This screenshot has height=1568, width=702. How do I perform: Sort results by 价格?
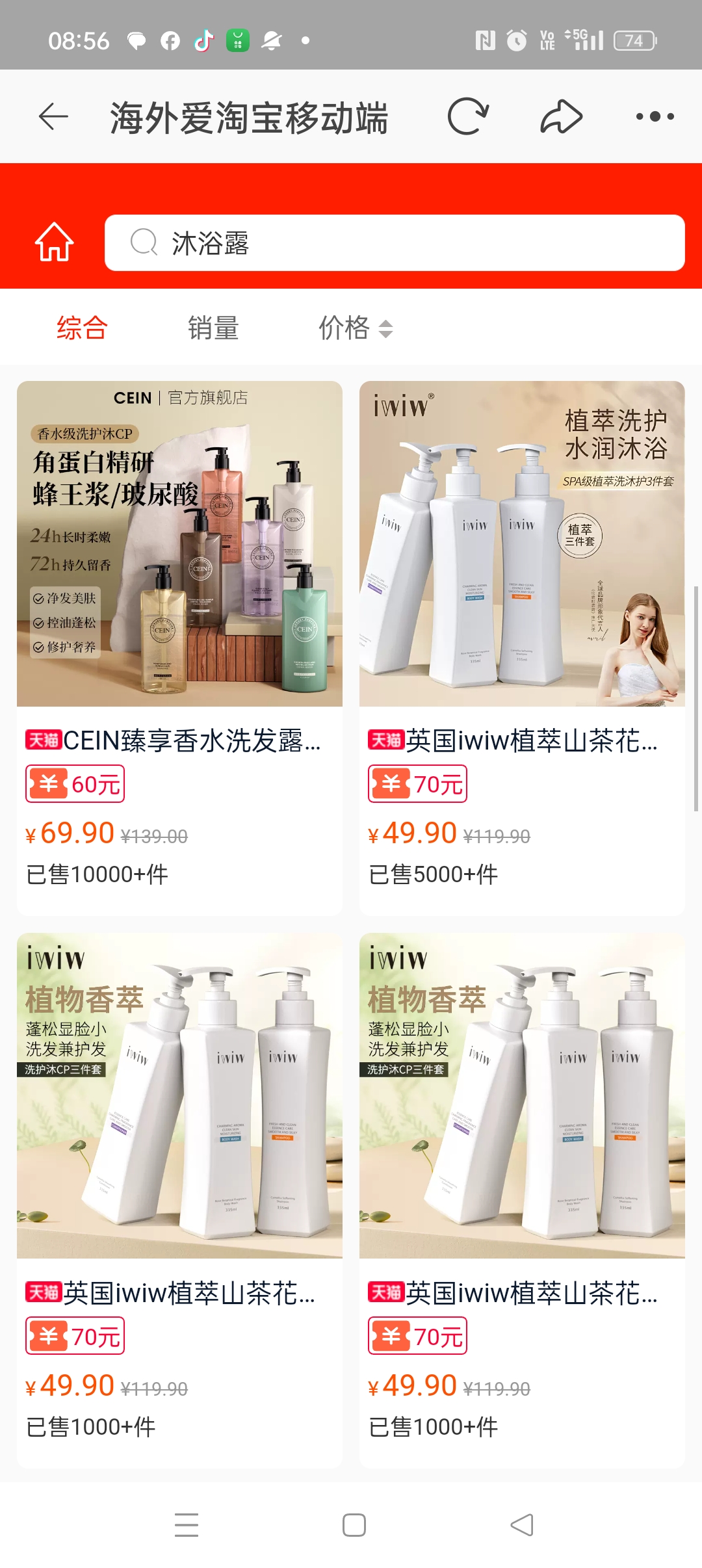[355, 328]
